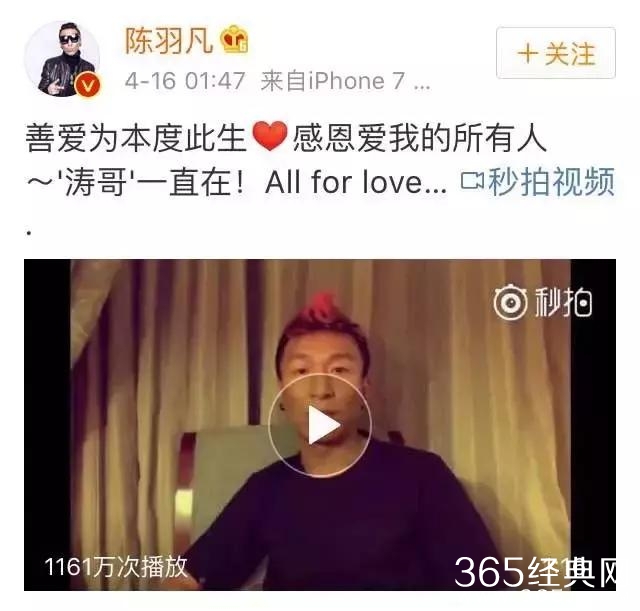Screen dimensions: 640x611
Task: Follow 陈羽凡 with the 关注 button
Action: tap(555, 53)
